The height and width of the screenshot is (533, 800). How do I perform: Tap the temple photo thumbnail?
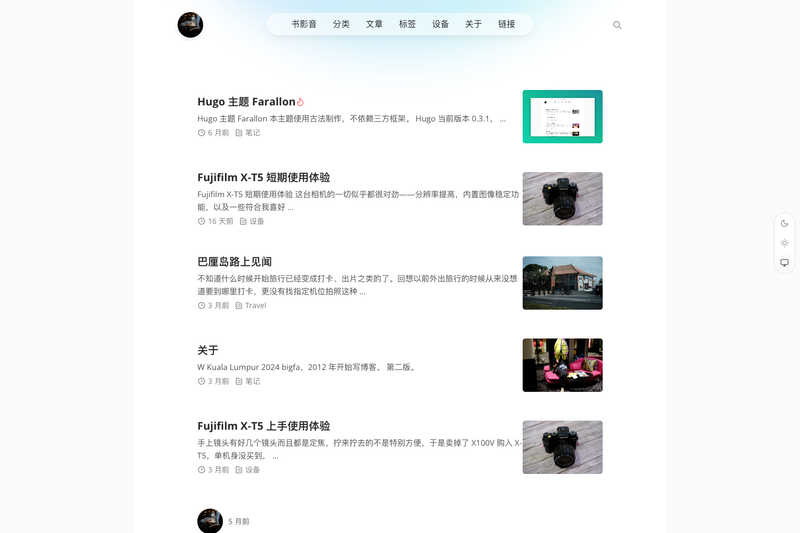point(562,283)
